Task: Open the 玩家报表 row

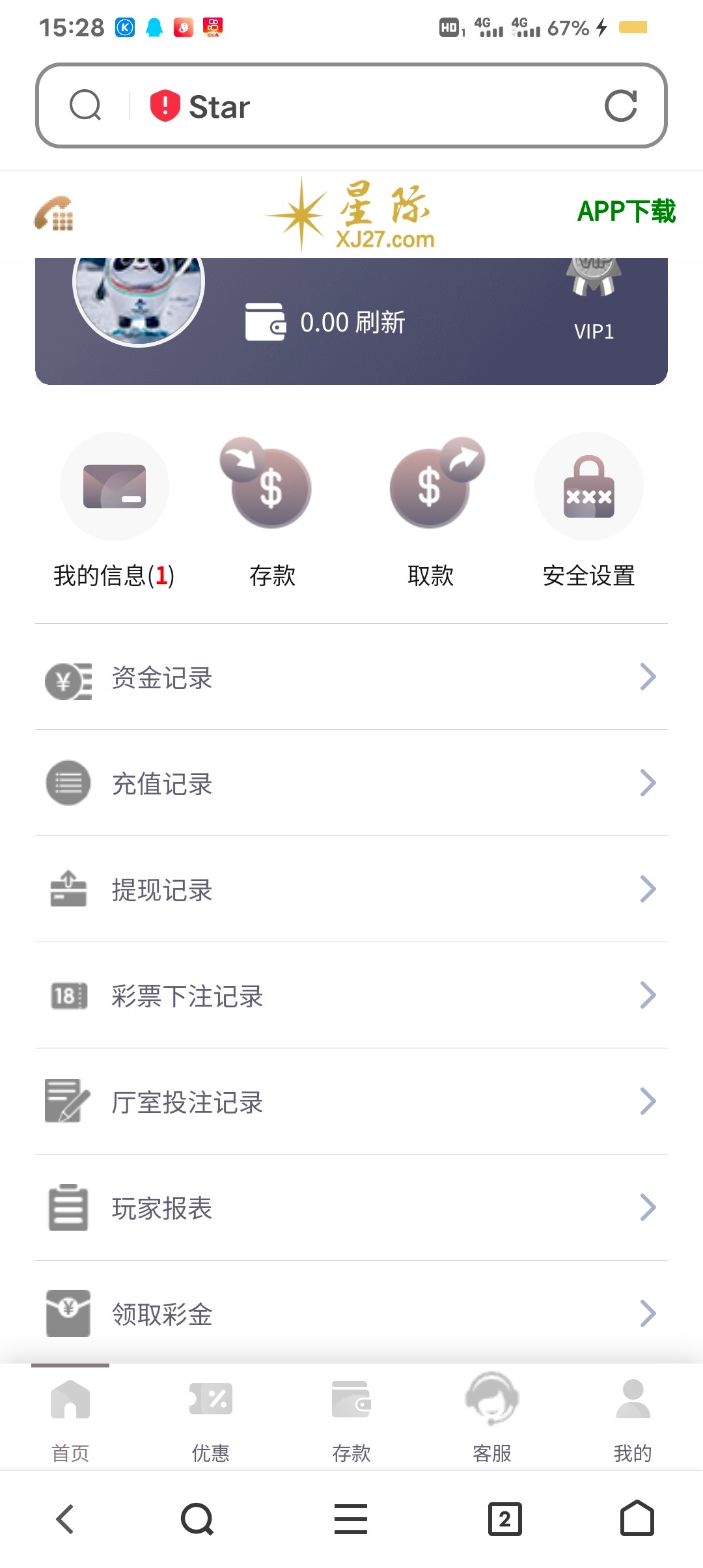Action: point(351,1208)
